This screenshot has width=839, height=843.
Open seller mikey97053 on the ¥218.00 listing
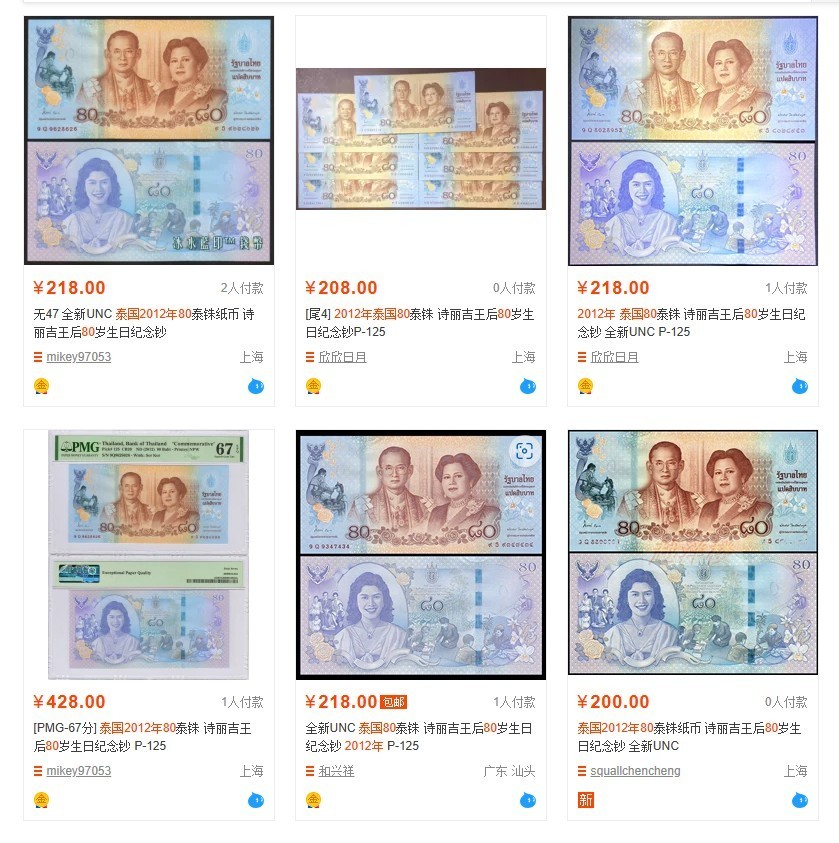click(78, 357)
